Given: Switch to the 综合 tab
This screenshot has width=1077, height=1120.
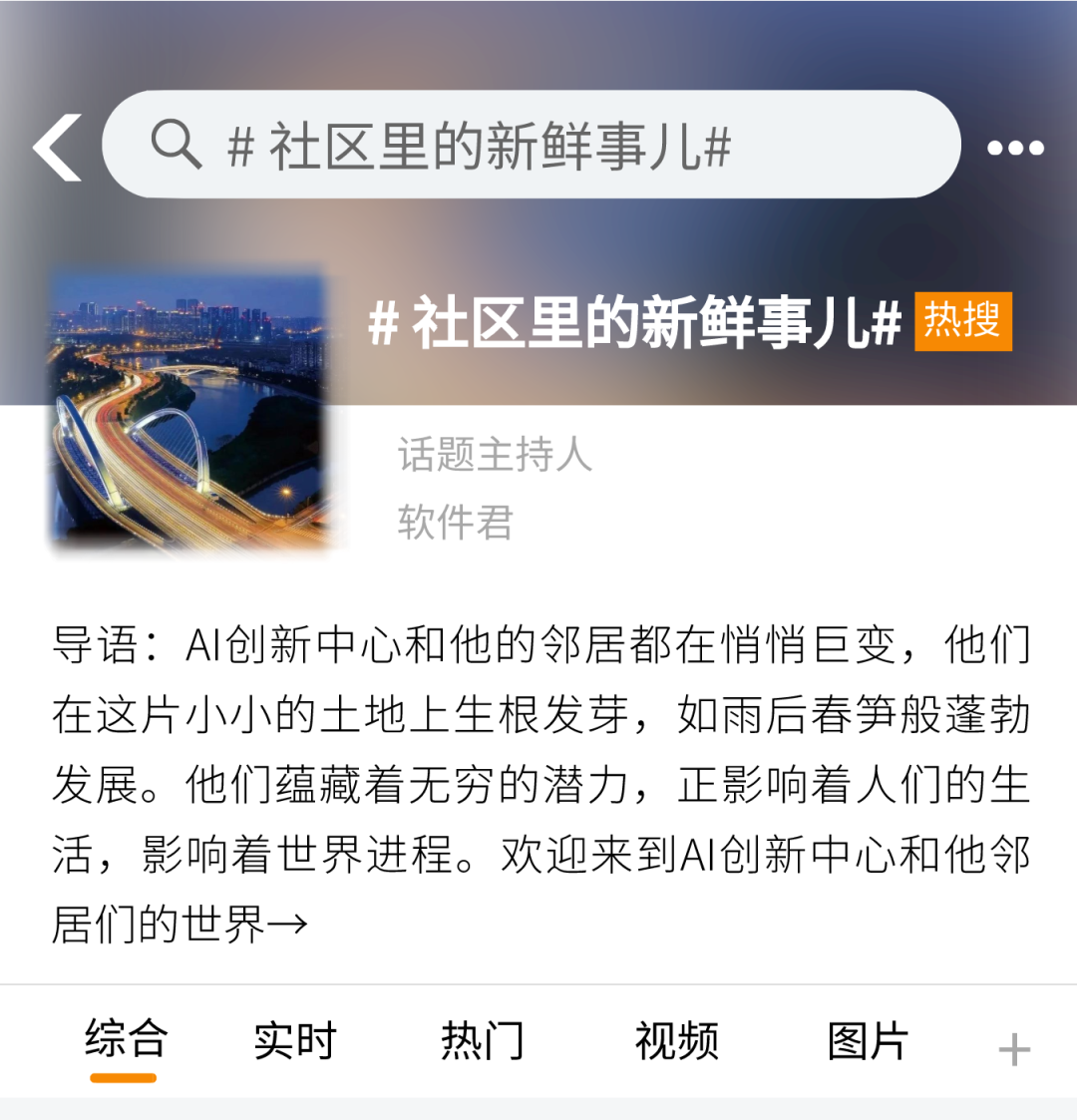Looking at the screenshot, I should (125, 1040).
